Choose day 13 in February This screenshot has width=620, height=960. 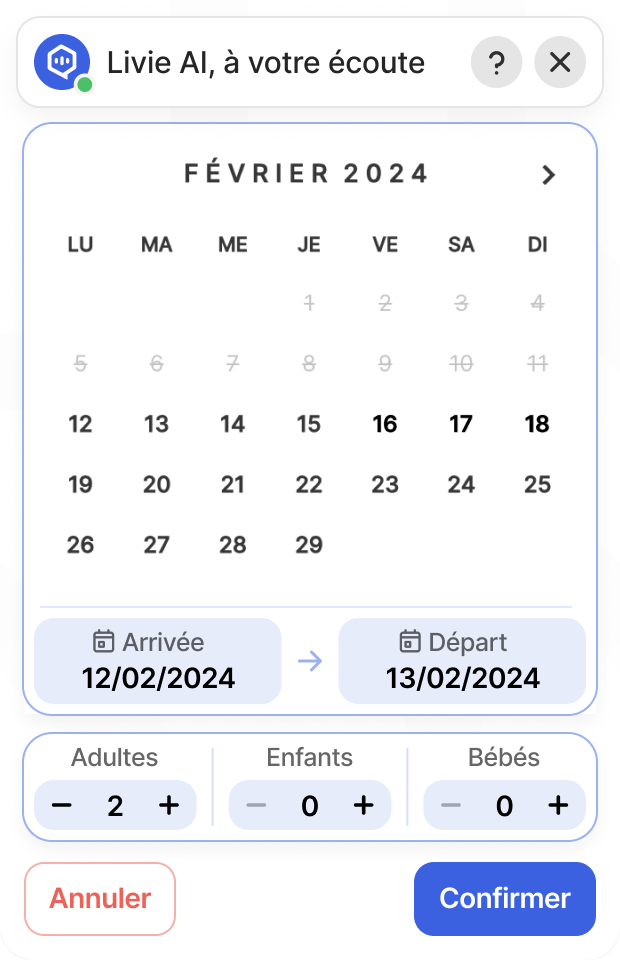[x=156, y=424]
